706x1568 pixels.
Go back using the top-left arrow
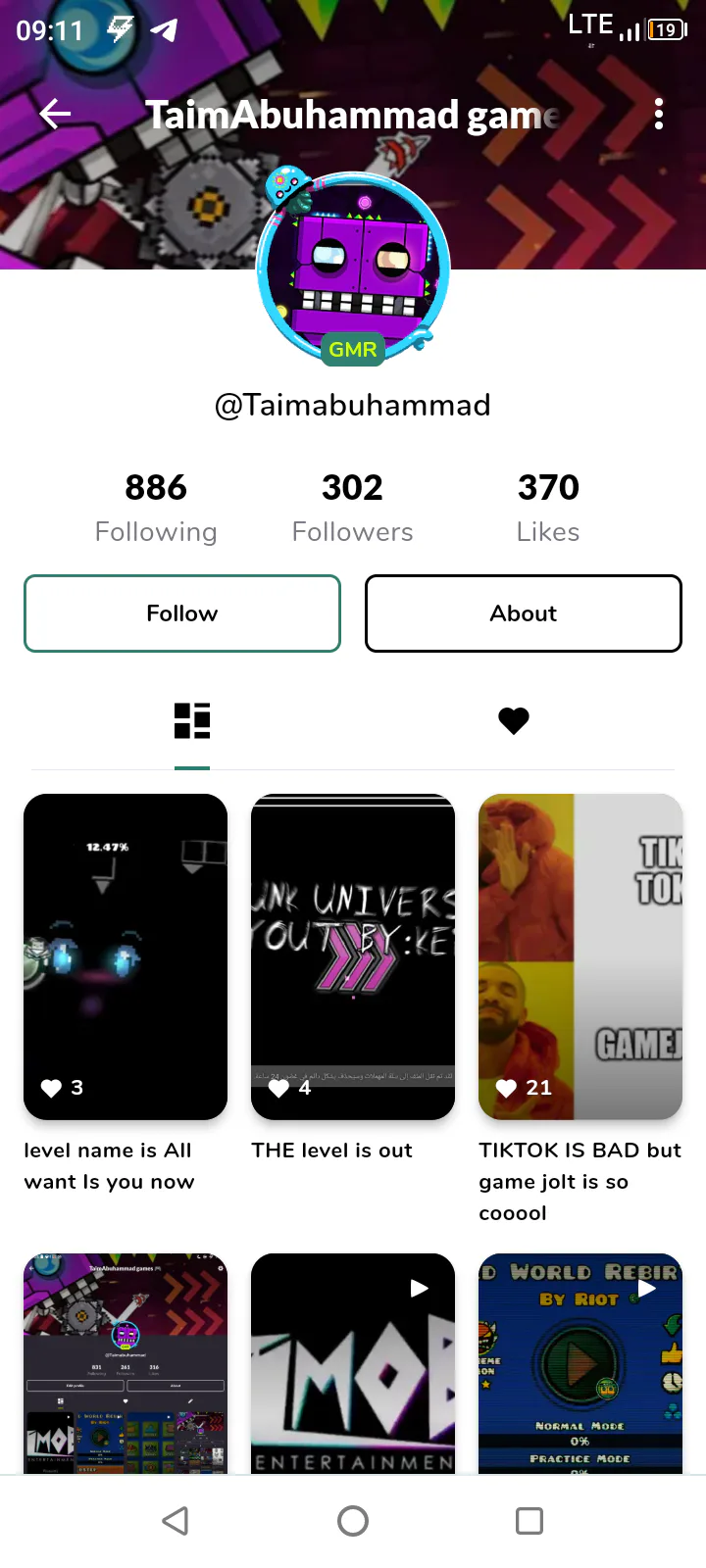[55, 115]
